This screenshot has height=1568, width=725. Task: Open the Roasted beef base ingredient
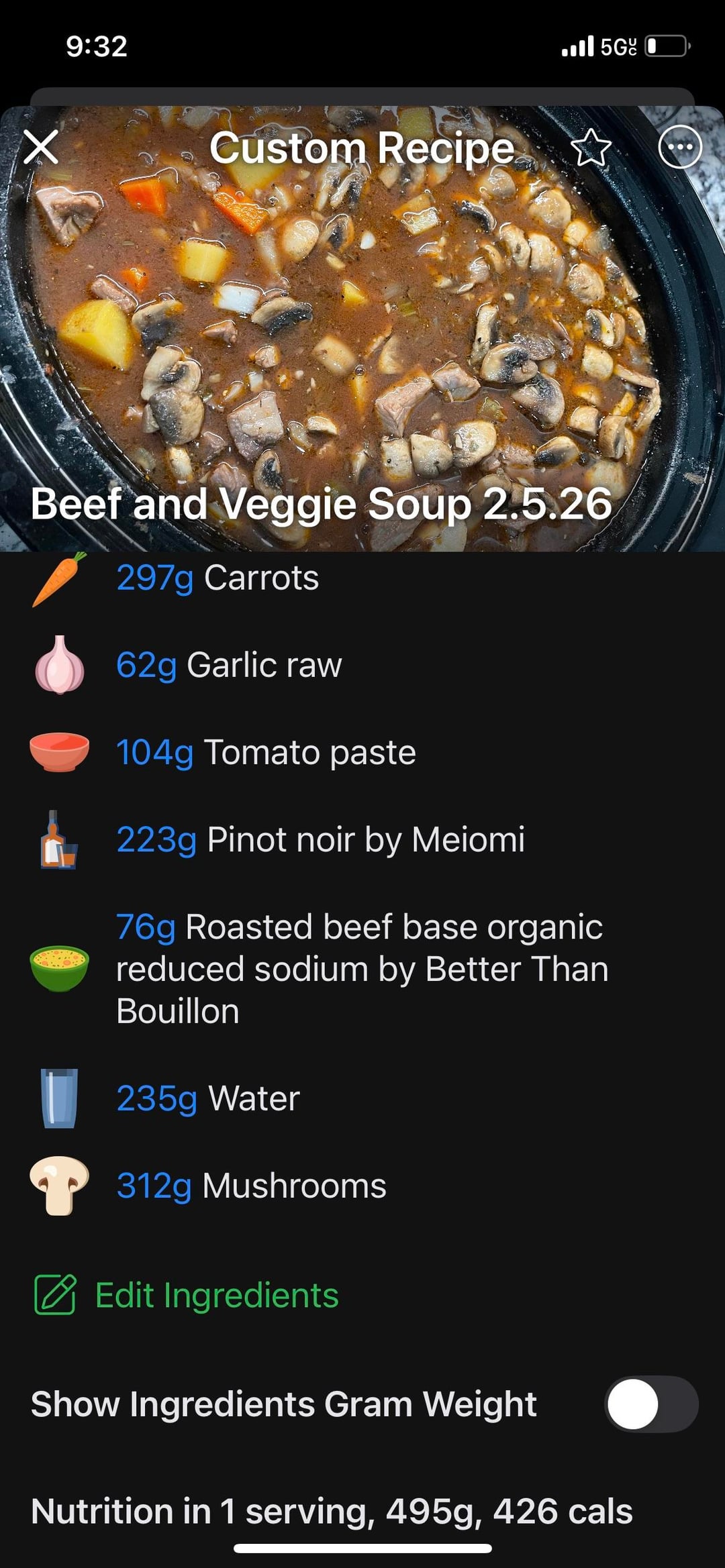coord(361,968)
